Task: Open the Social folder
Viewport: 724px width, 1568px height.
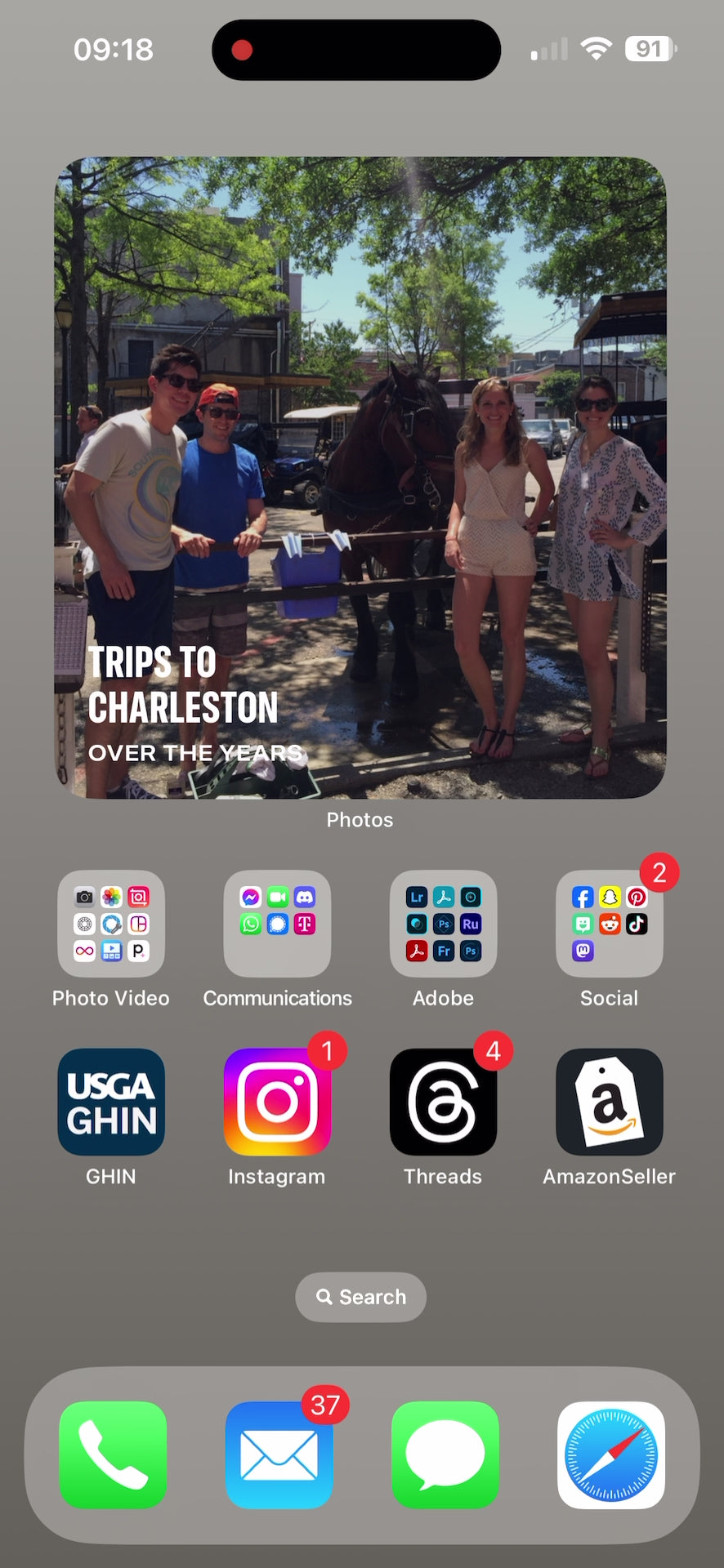Action: (609, 924)
